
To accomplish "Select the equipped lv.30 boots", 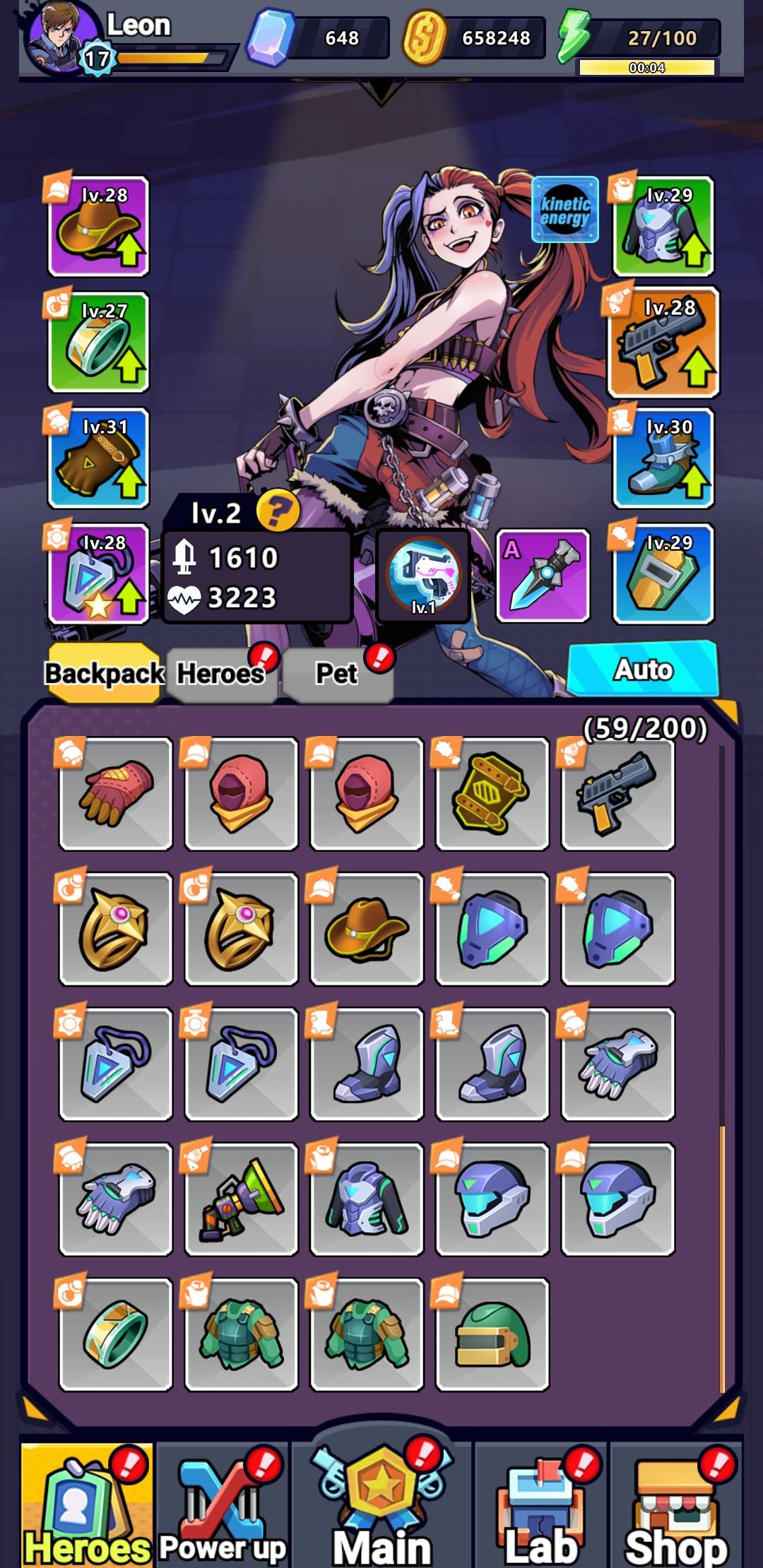I will tap(663, 458).
